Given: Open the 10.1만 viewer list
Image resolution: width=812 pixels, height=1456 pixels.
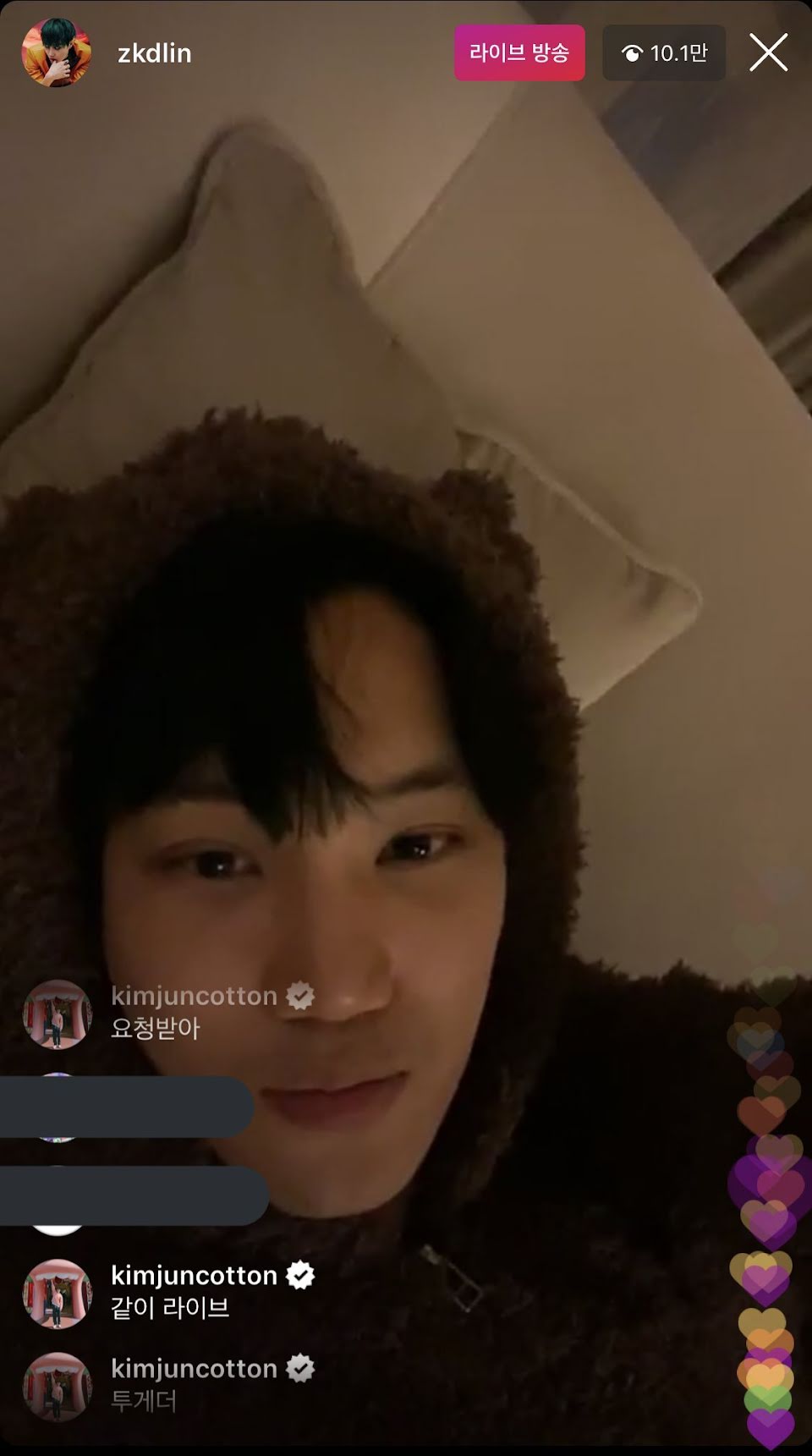Looking at the screenshot, I should tap(664, 52).
